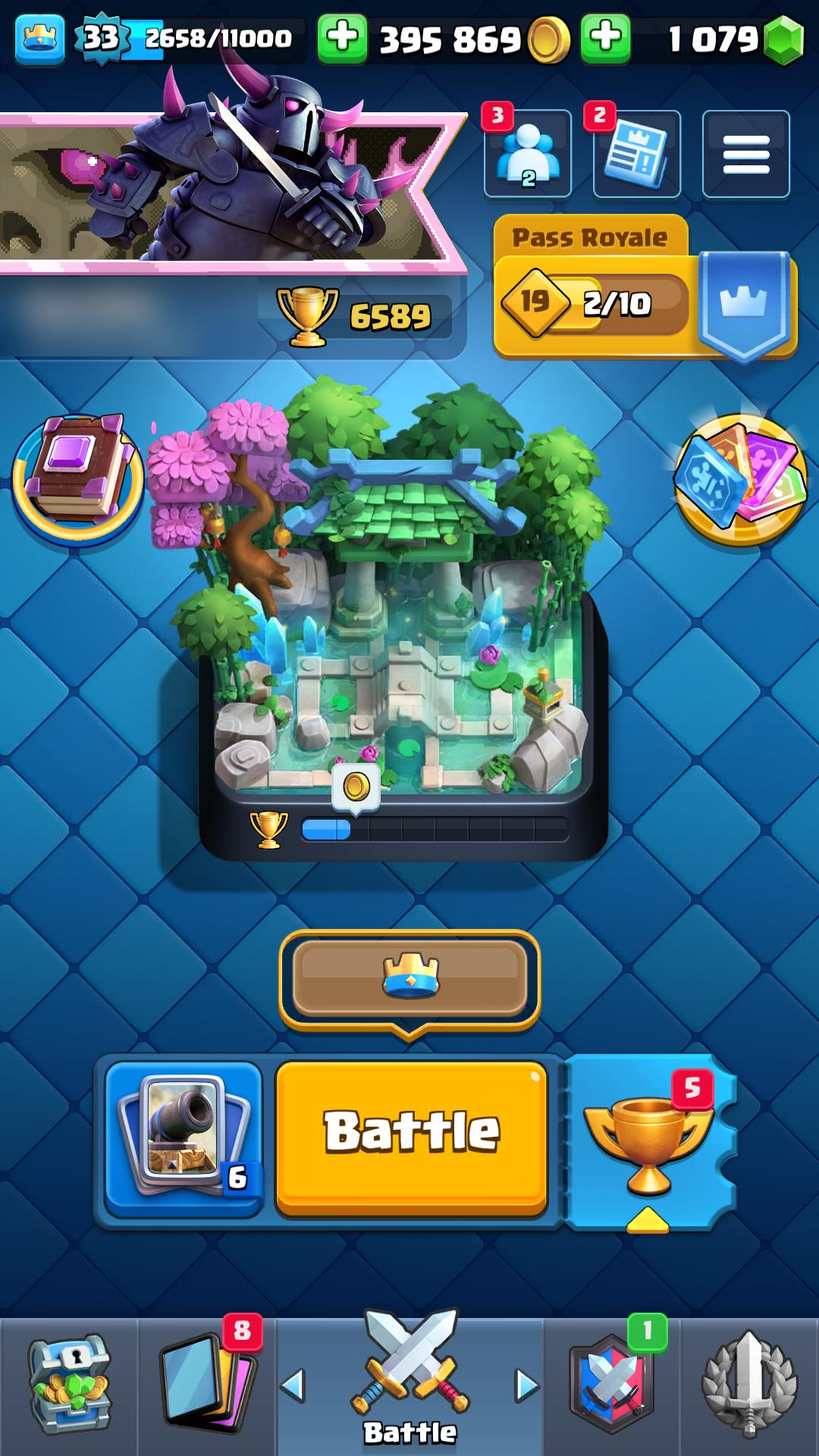
Task: Open the king level crown icon
Action: pyautogui.click(x=39, y=38)
